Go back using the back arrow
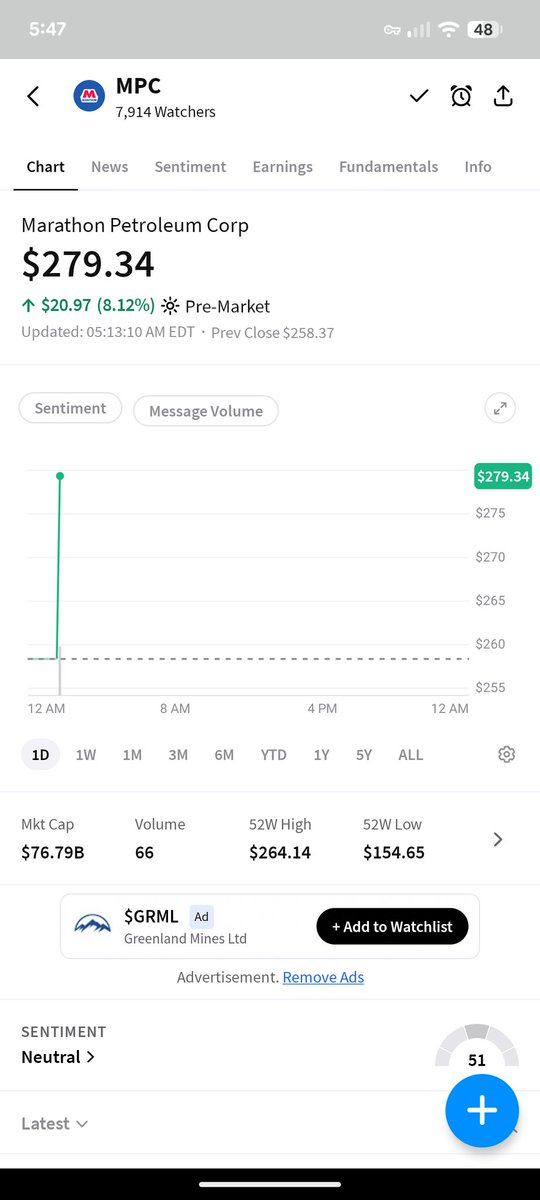This screenshot has height=1200, width=540. pos(34,96)
